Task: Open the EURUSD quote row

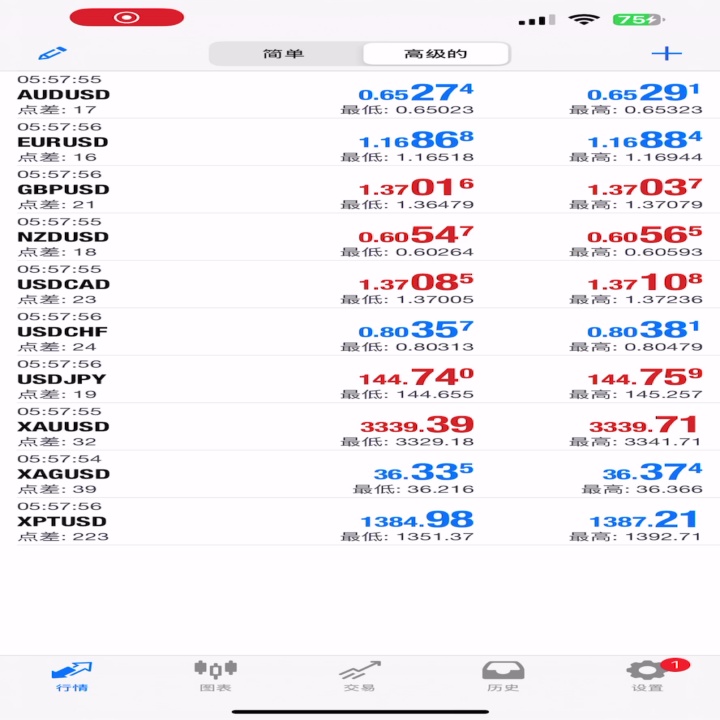Action: click(x=360, y=142)
